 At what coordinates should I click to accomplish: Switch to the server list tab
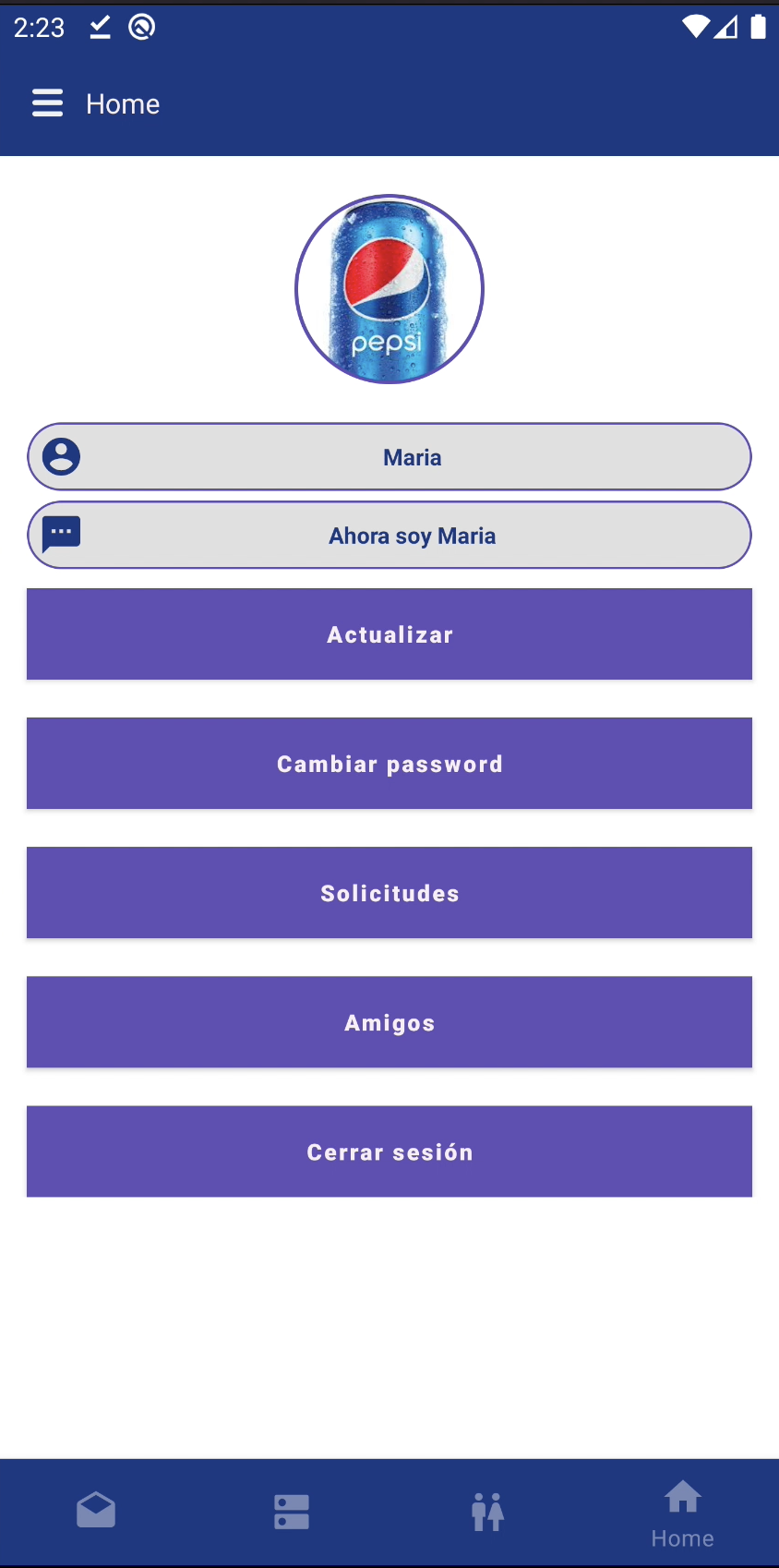292,1512
